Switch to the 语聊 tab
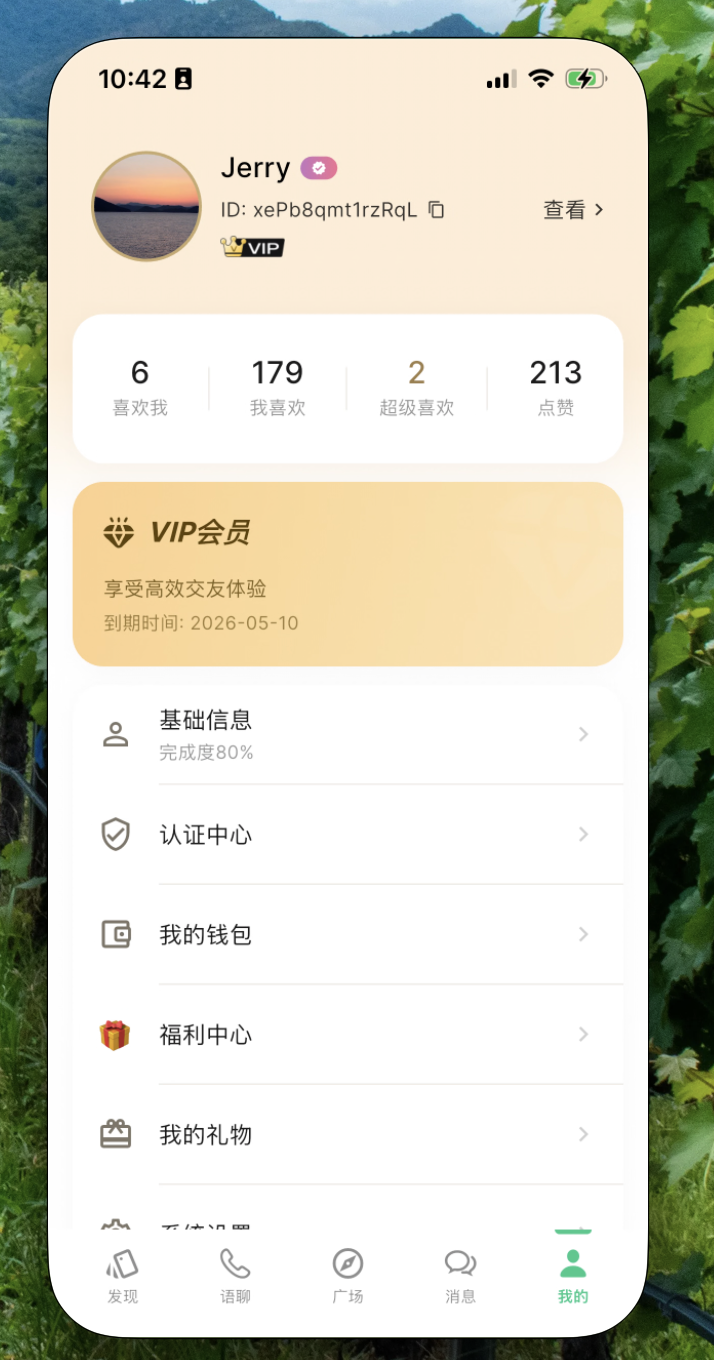This screenshot has width=714, height=1360. [x=235, y=1276]
